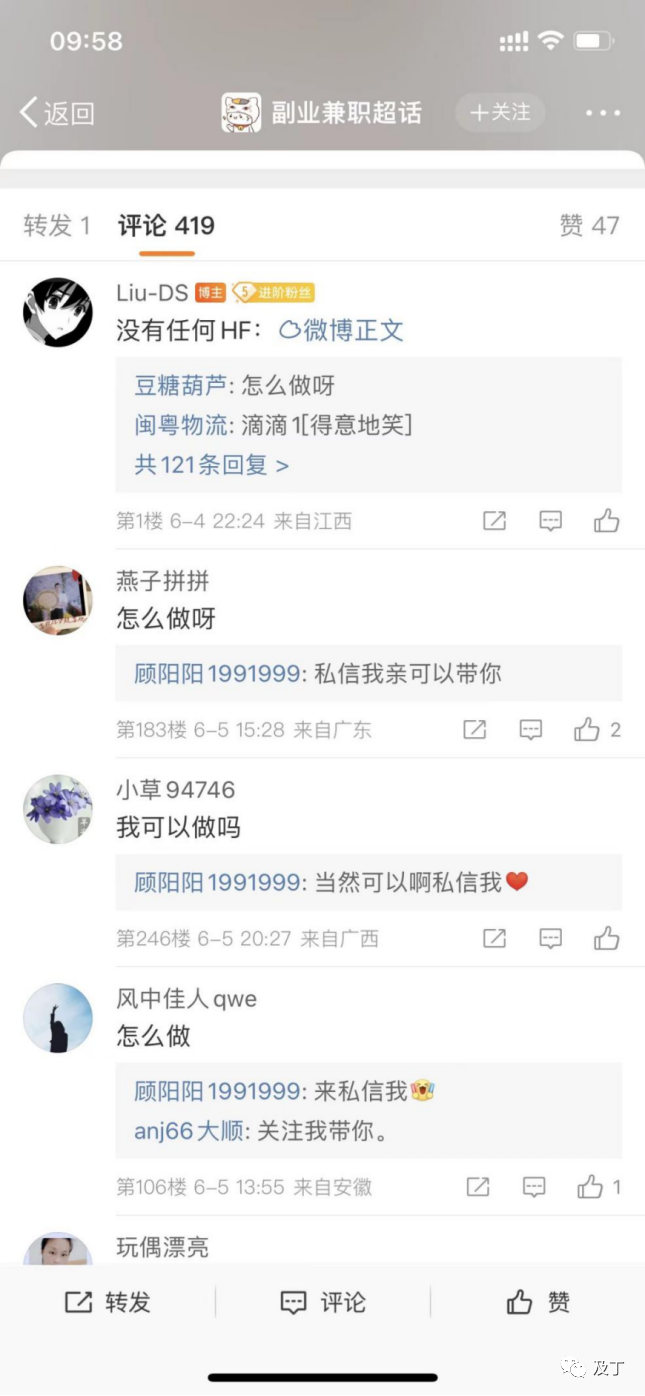Open 小草94746's profile avatar

(x=58, y=809)
